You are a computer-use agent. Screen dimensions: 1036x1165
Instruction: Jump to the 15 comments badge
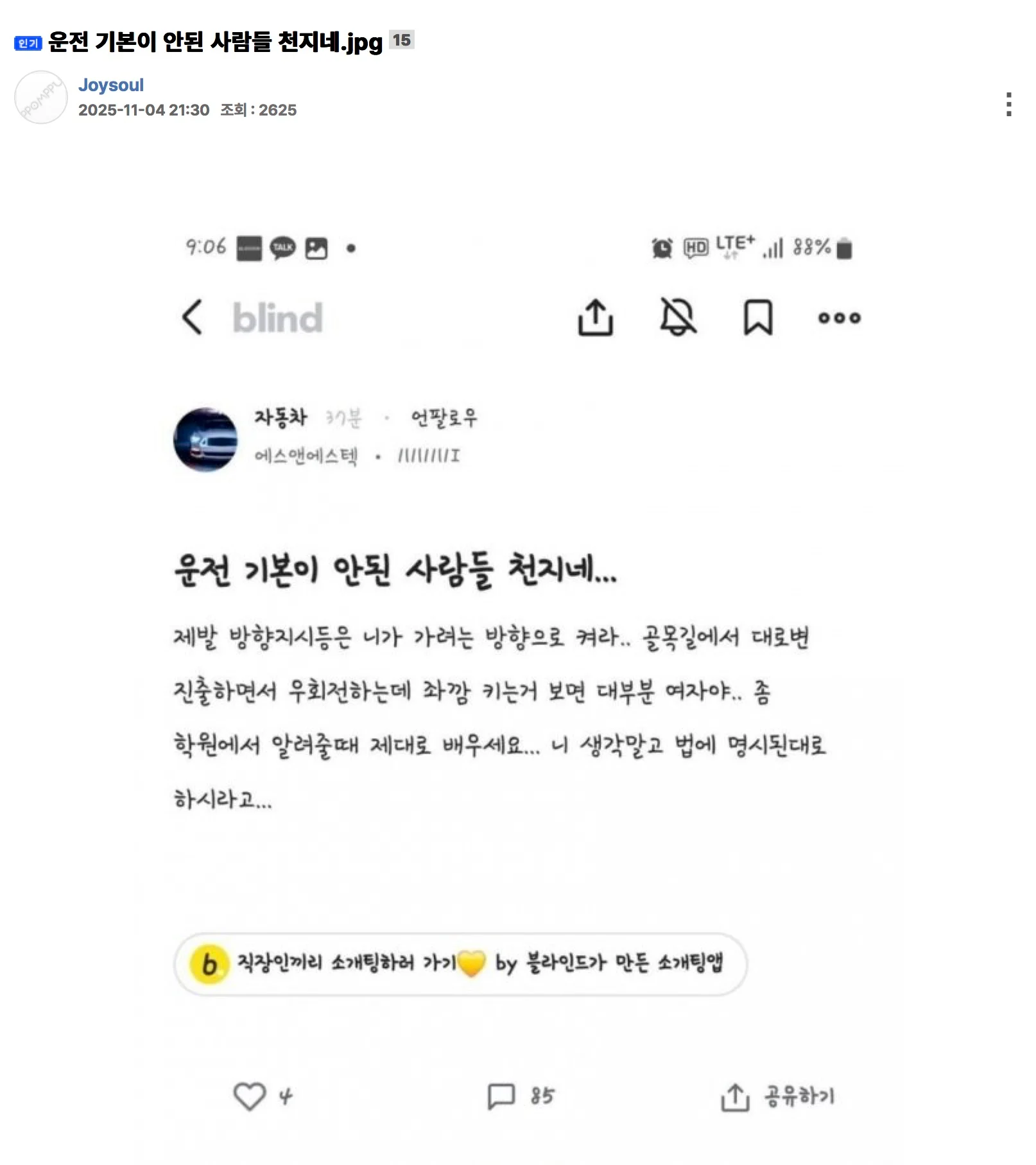tap(401, 40)
